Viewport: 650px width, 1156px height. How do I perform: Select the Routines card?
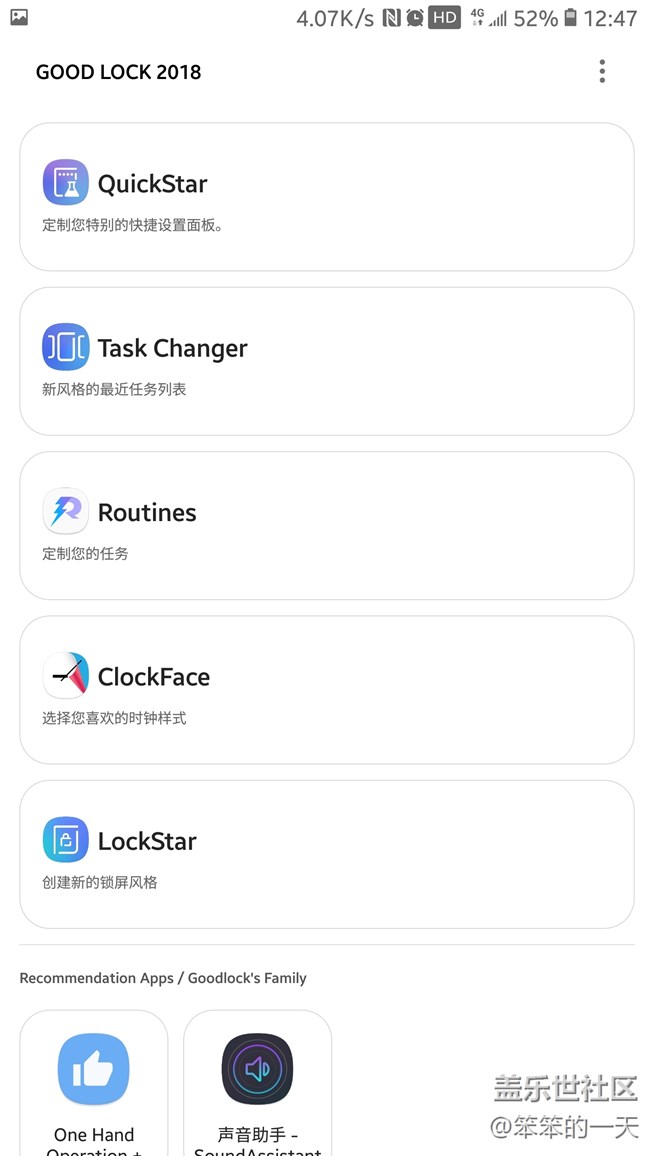coord(326,525)
